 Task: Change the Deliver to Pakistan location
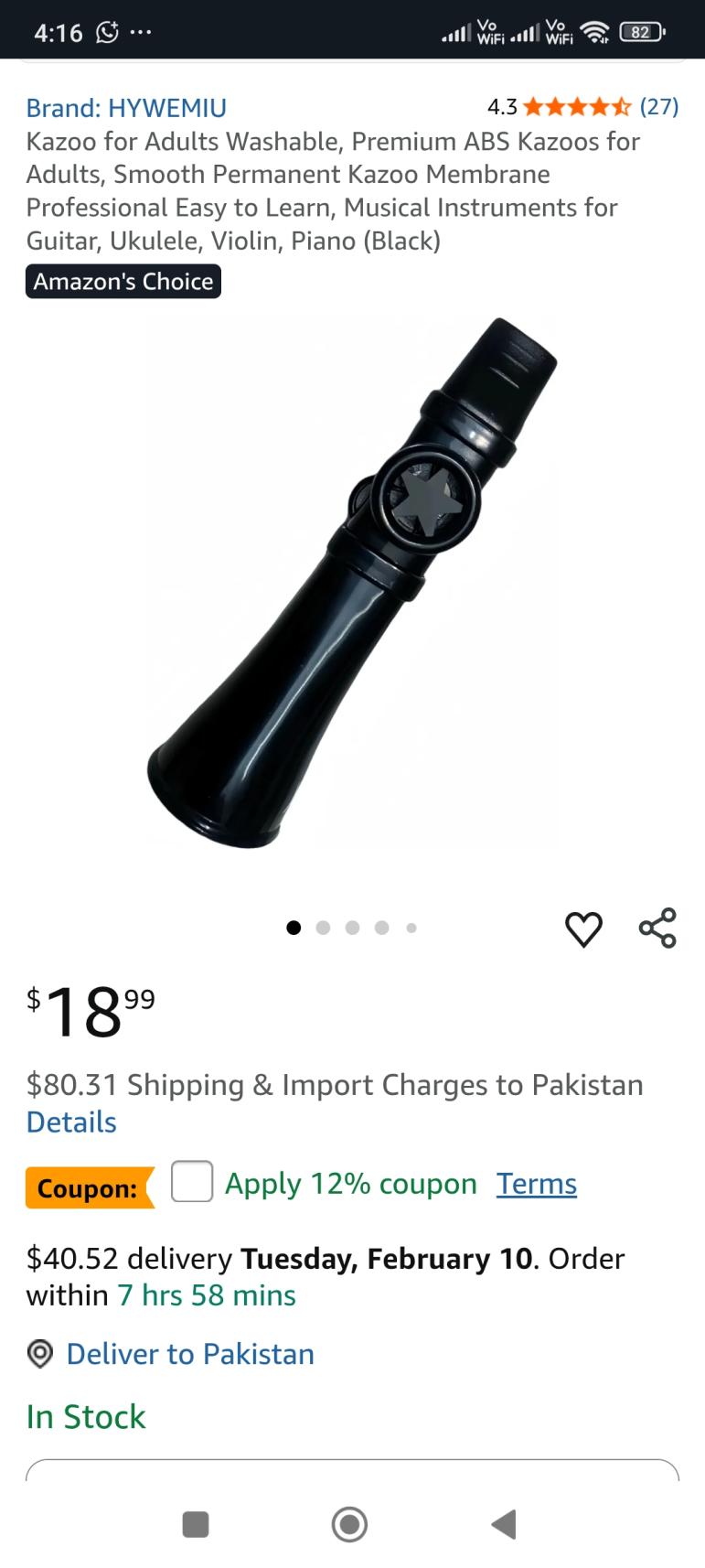[189, 1354]
